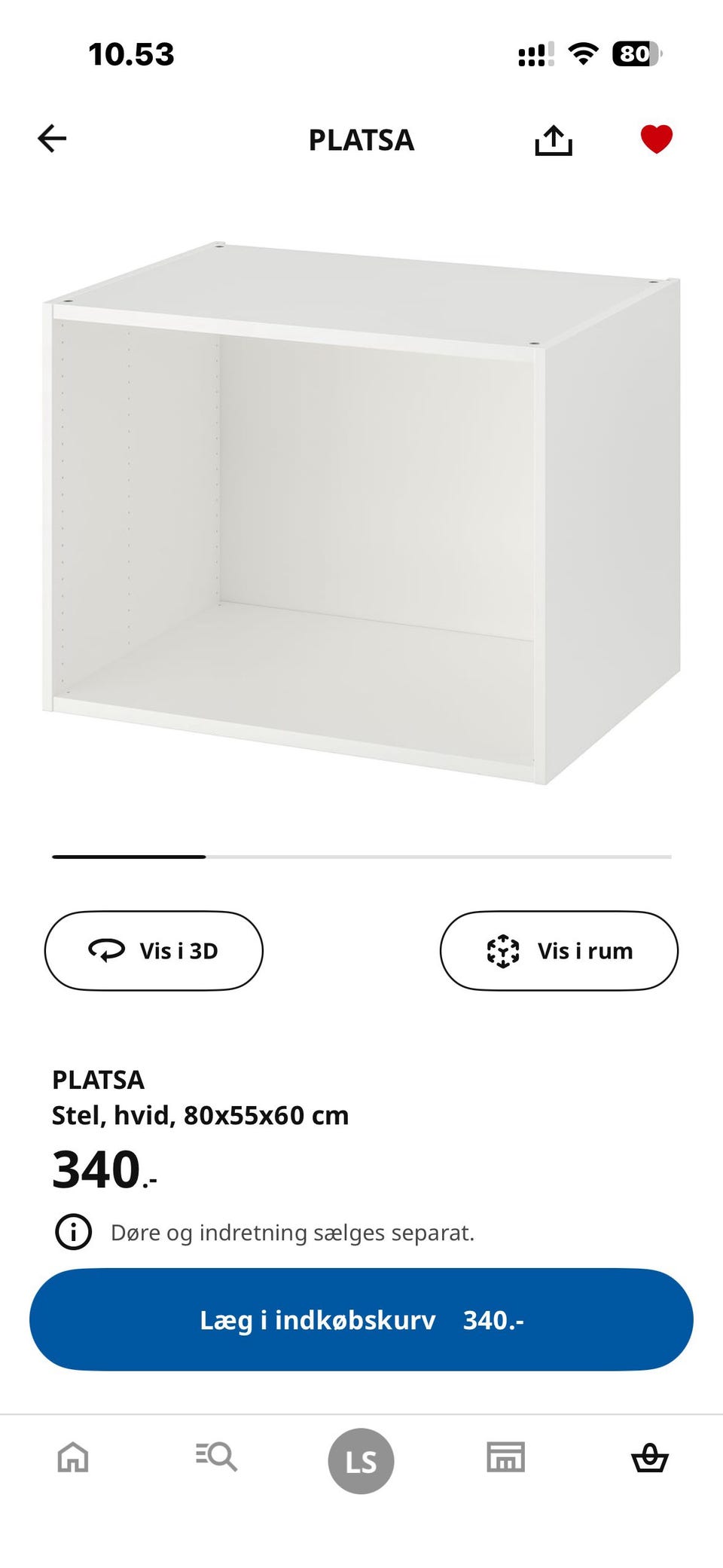The image size is (723, 1568).
Task: Go back with the arrow icon
Action: [52, 140]
